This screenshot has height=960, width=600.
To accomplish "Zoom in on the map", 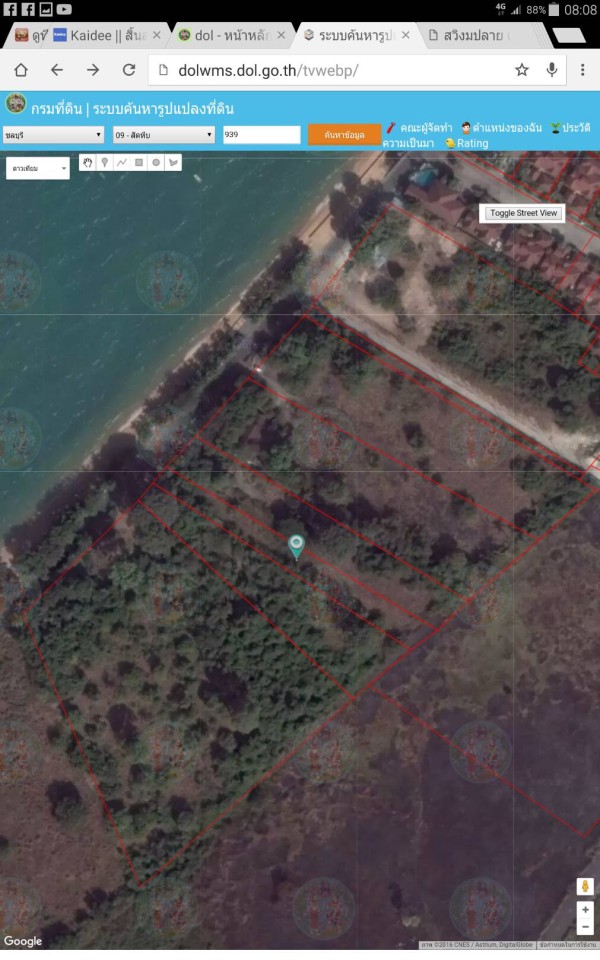I will [585, 910].
